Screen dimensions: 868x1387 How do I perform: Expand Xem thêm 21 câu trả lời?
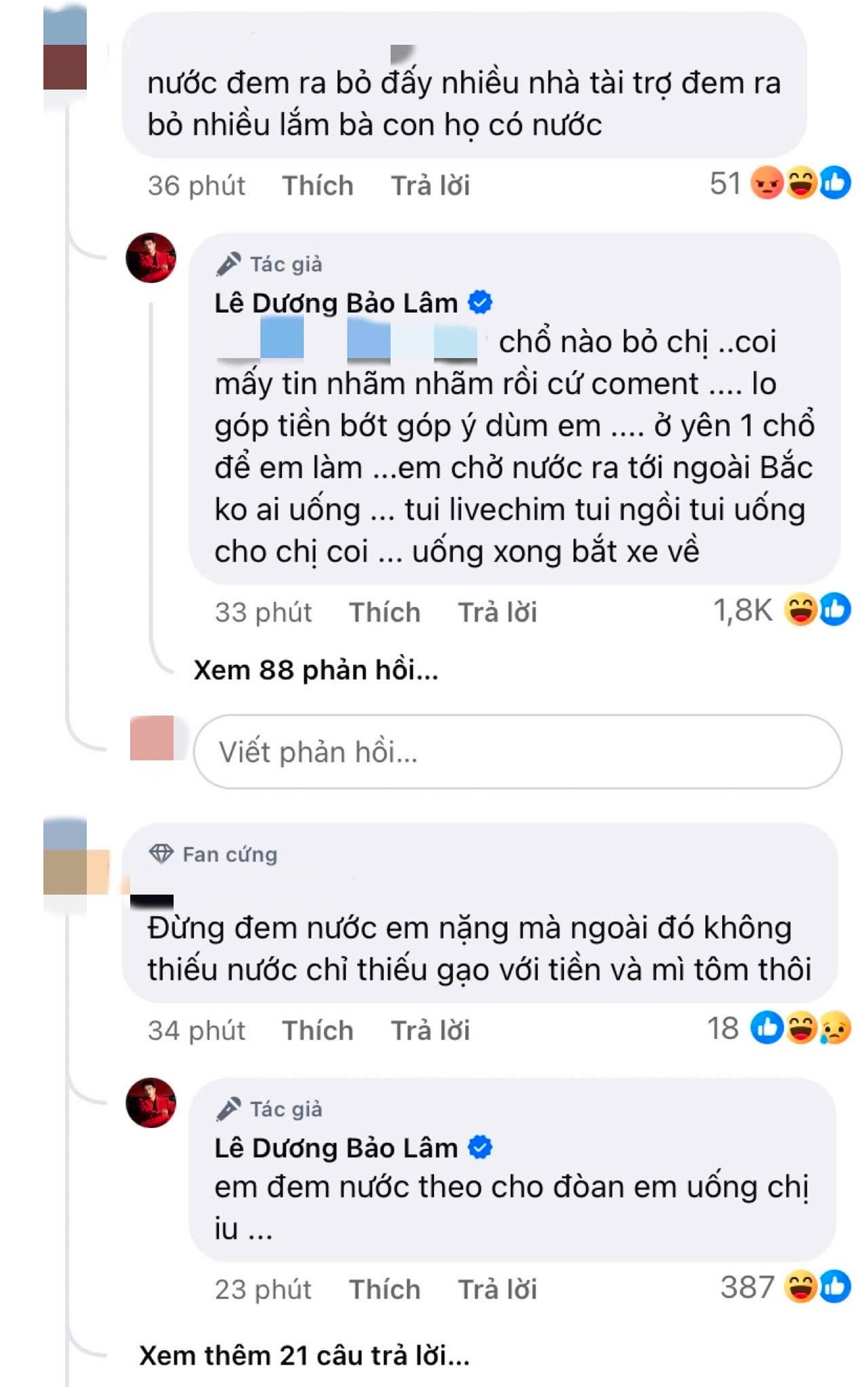305,1355
